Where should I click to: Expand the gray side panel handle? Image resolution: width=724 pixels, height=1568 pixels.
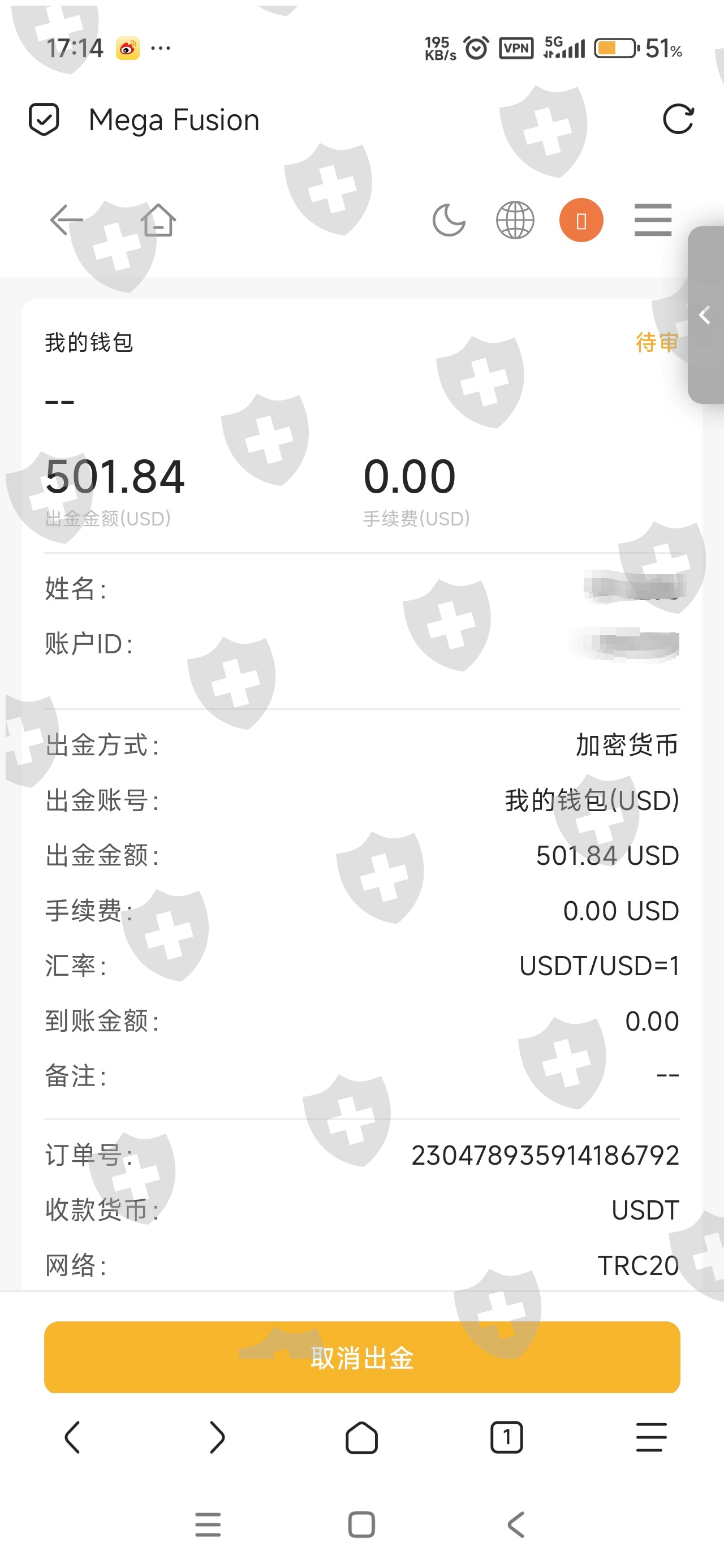(x=706, y=315)
